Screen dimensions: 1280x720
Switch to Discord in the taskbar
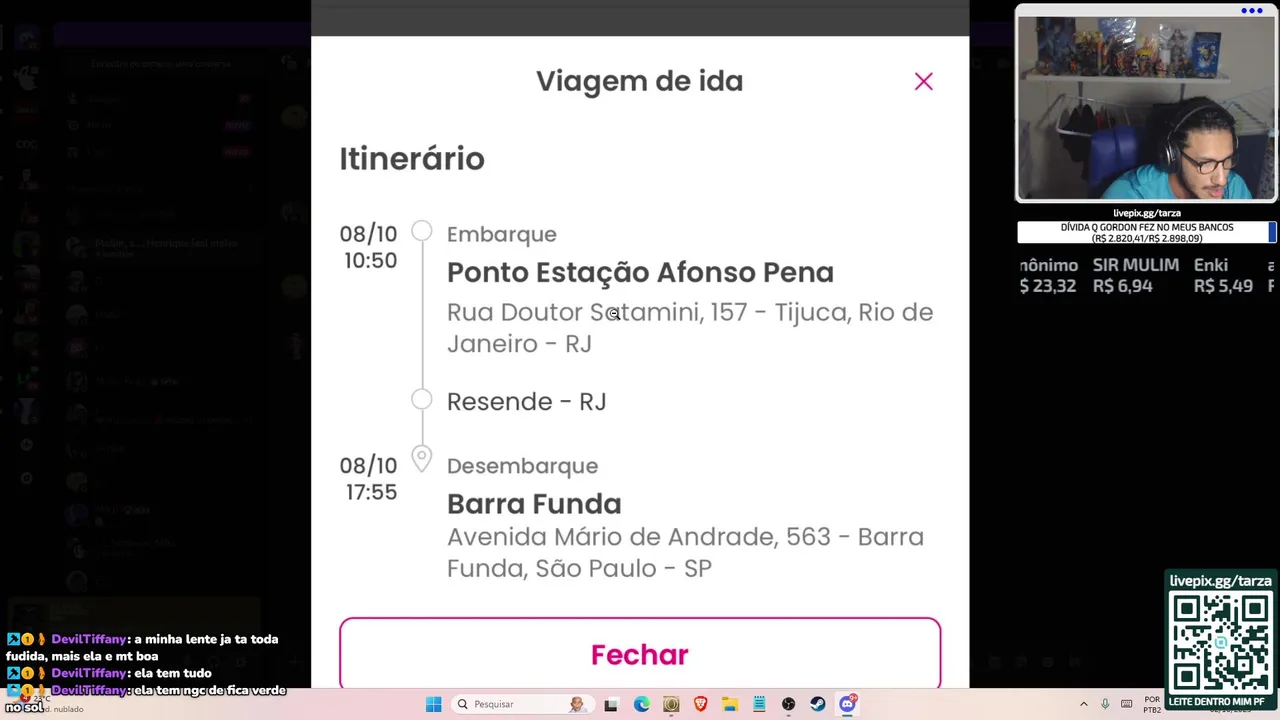(848, 704)
